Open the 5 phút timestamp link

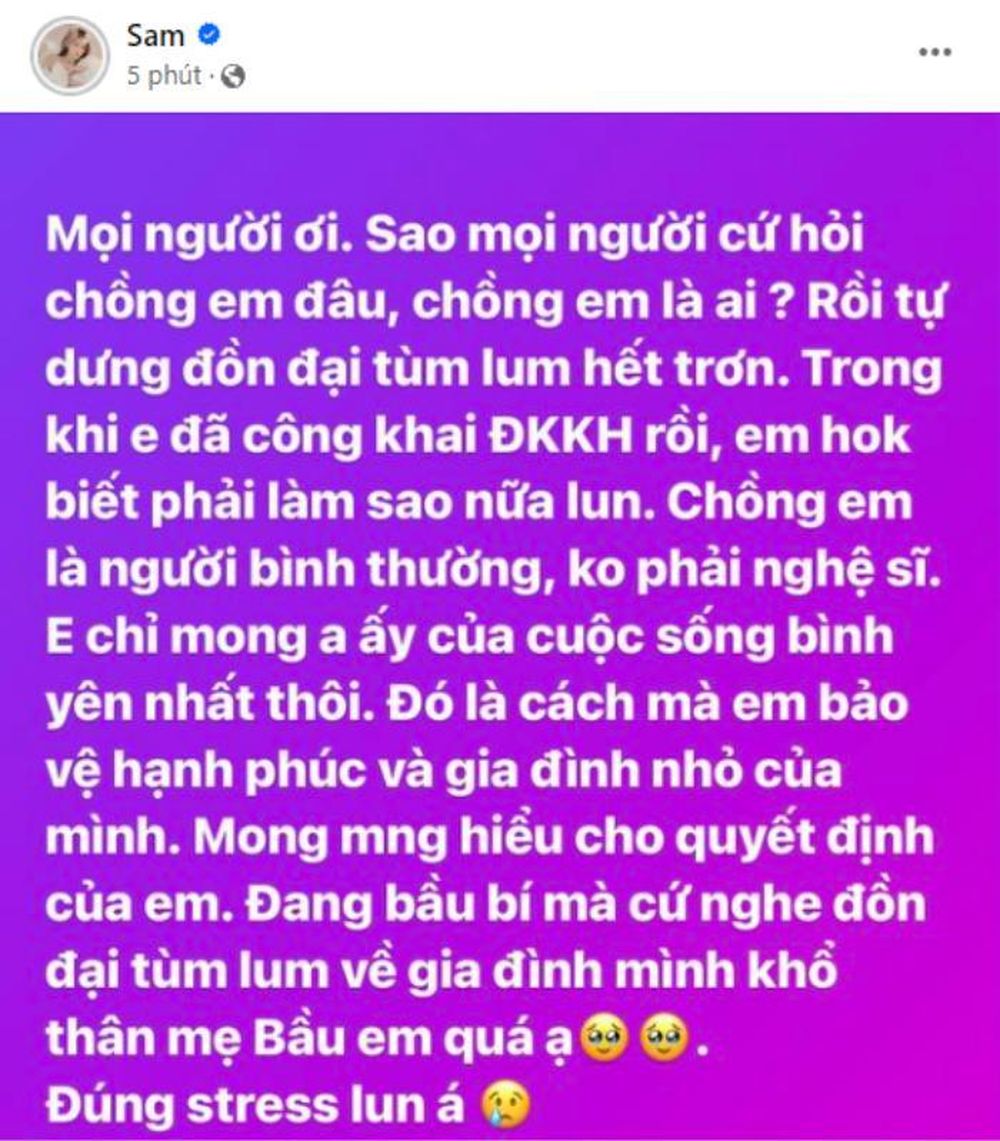(164, 77)
